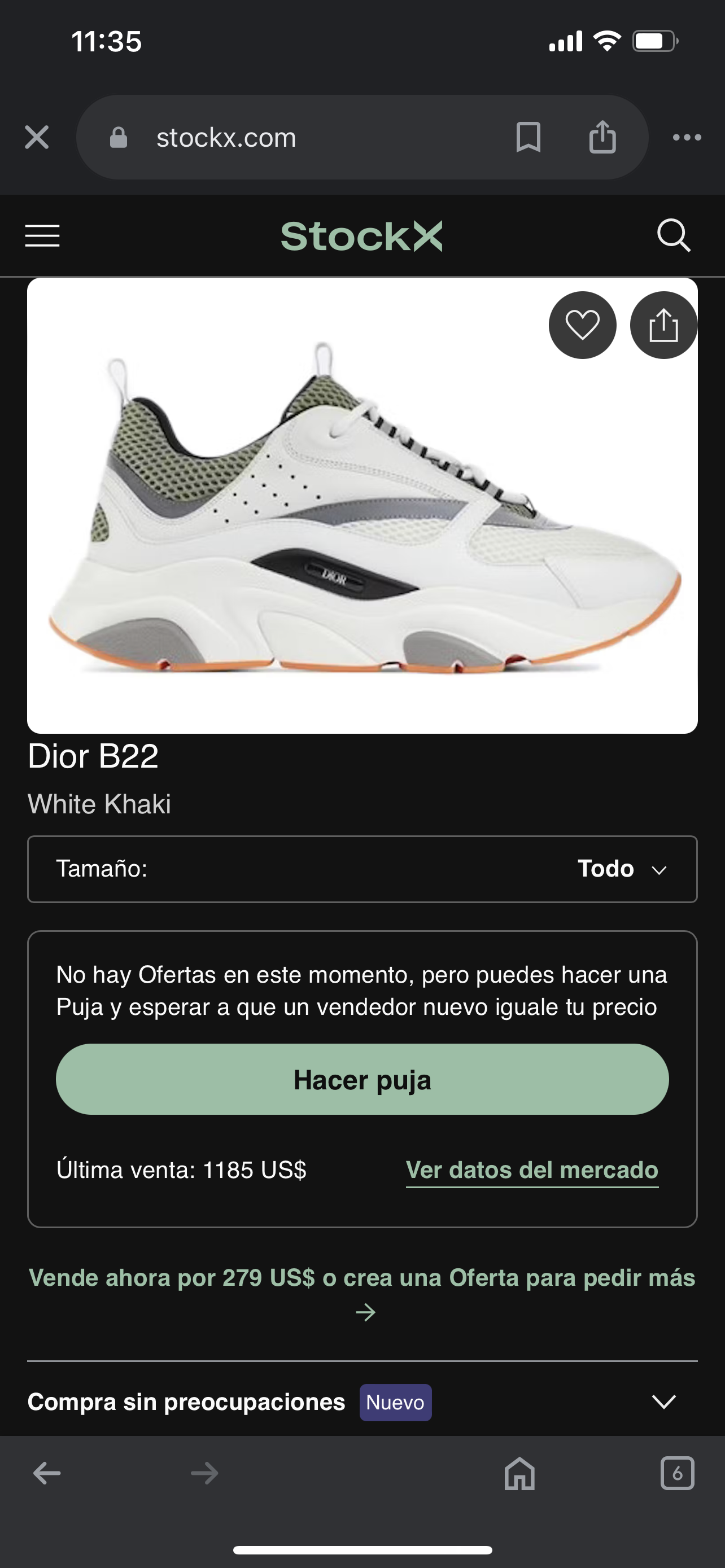725x1568 pixels.
Task: Go to browser home screen
Action: coord(519,1474)
